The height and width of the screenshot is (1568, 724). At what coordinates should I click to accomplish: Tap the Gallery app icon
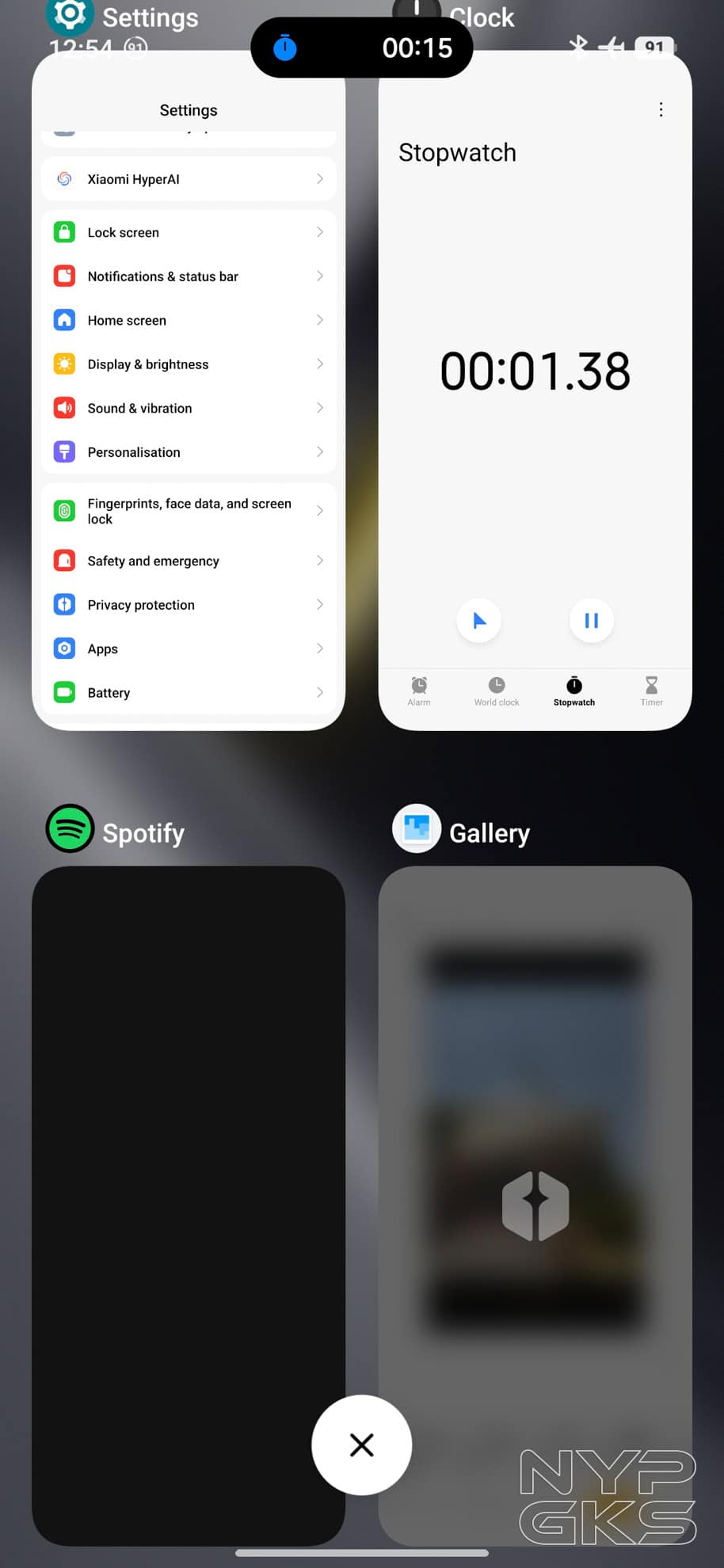tap(416, 828)
